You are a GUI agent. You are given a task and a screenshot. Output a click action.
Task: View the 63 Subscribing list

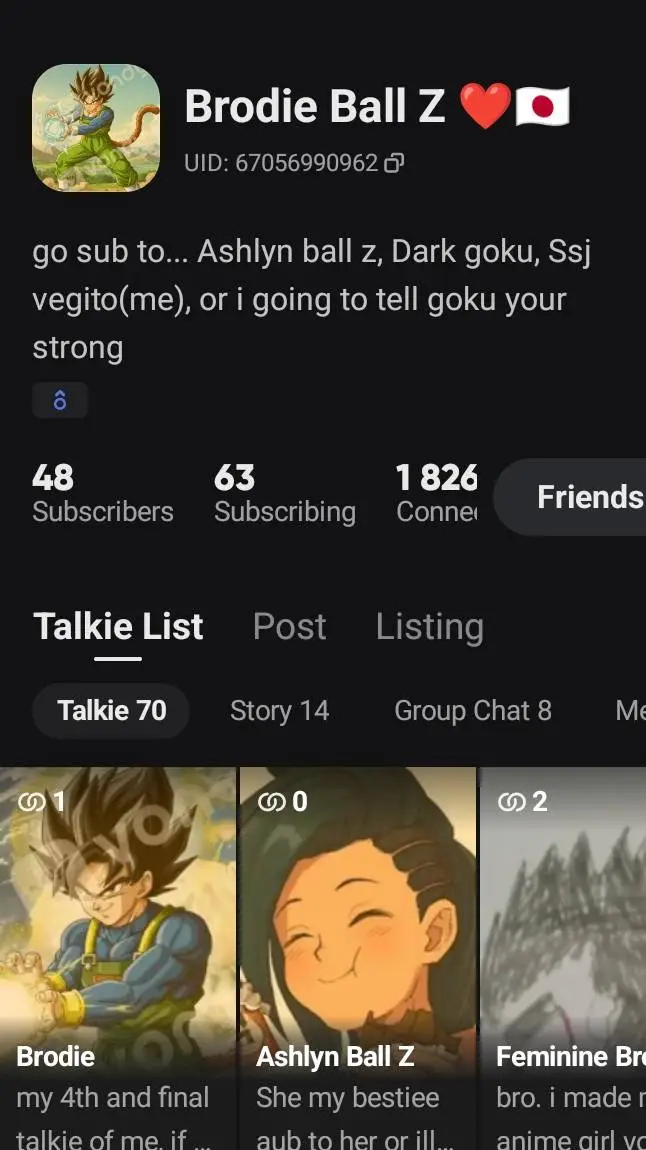284,494
